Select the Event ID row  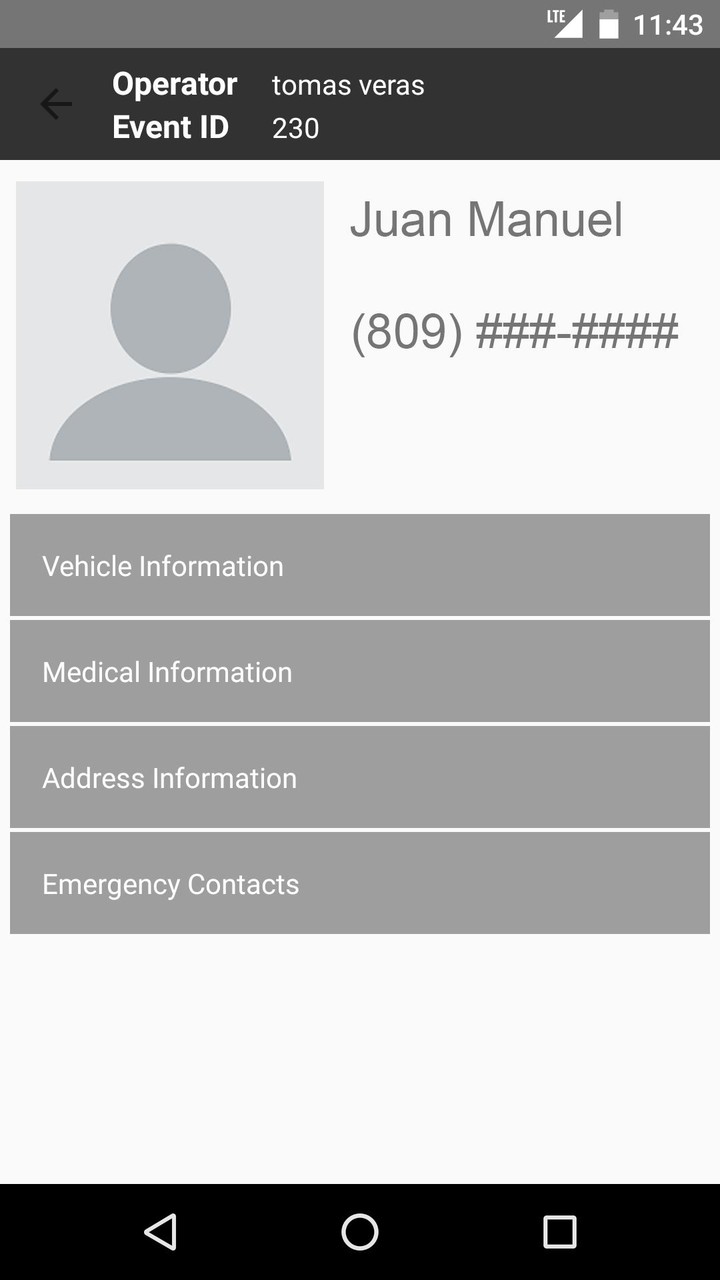coord(170,127)
